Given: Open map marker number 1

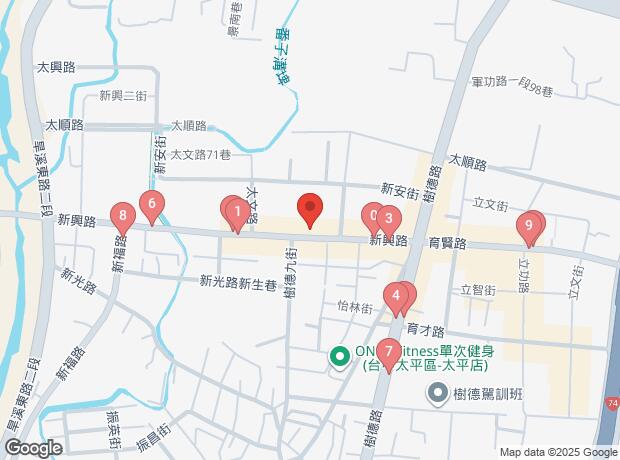Looking at the screenshot, I should 237,211.
